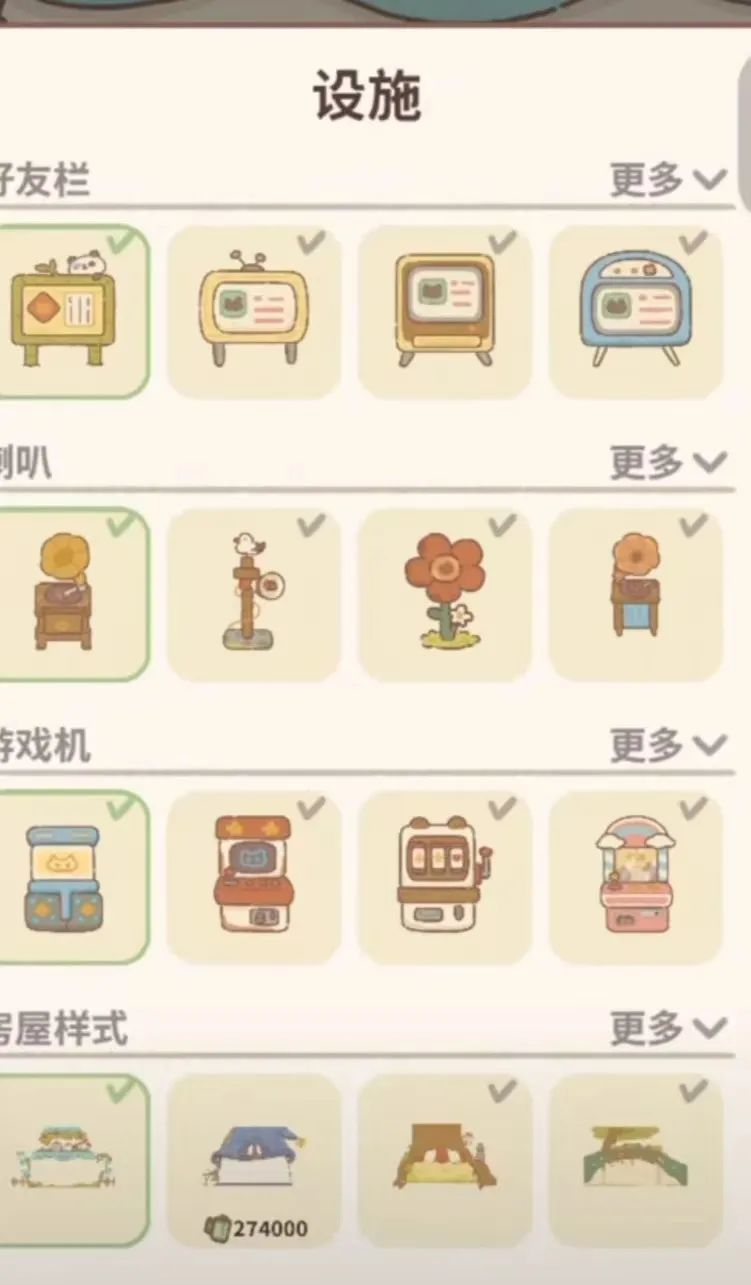The width and height of the screenshot is (751, 1285).
Task: Select the red arcade game machine
Action: pyautogui.click(x=253, y=878)
